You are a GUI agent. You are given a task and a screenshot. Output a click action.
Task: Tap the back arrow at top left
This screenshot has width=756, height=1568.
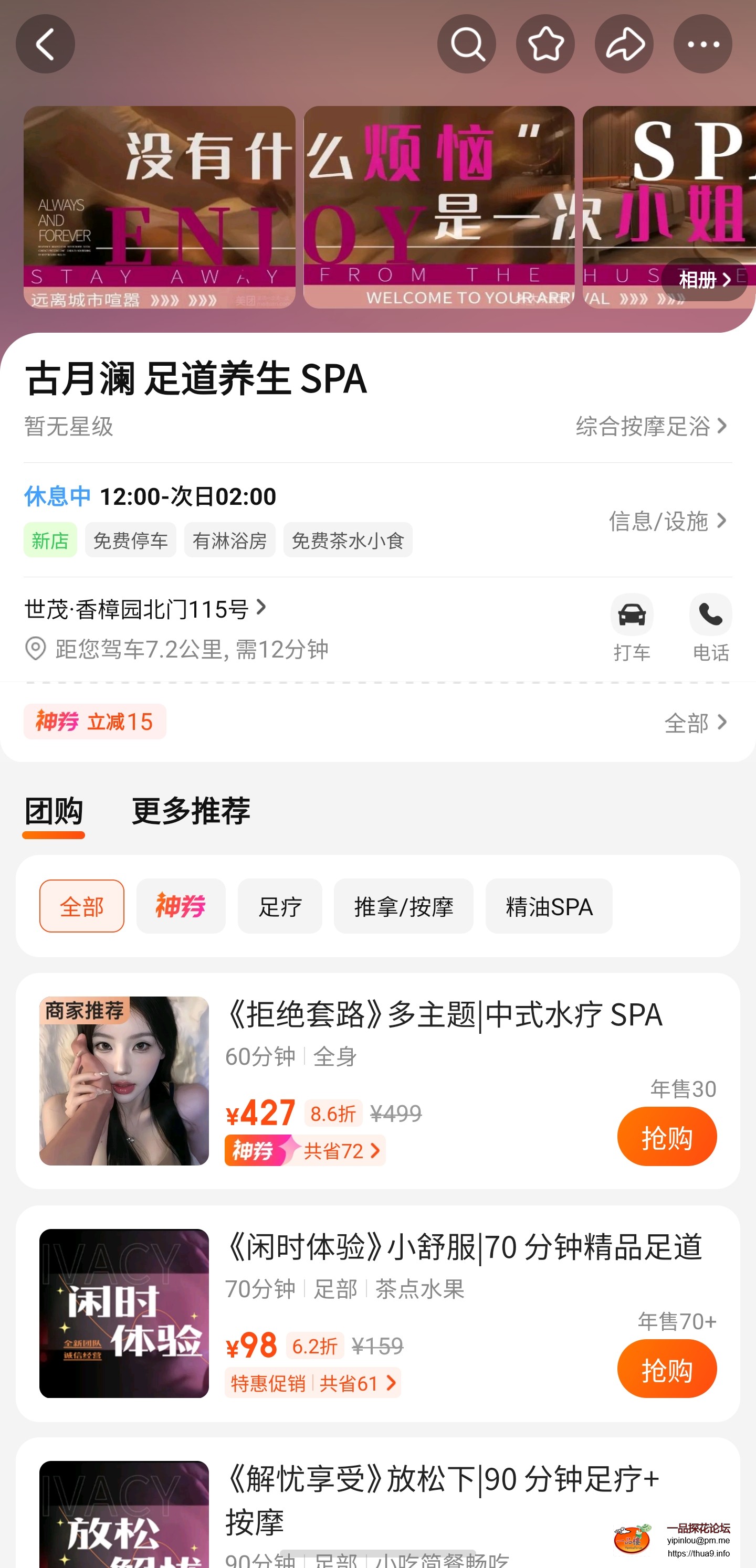tap(45, 43)
